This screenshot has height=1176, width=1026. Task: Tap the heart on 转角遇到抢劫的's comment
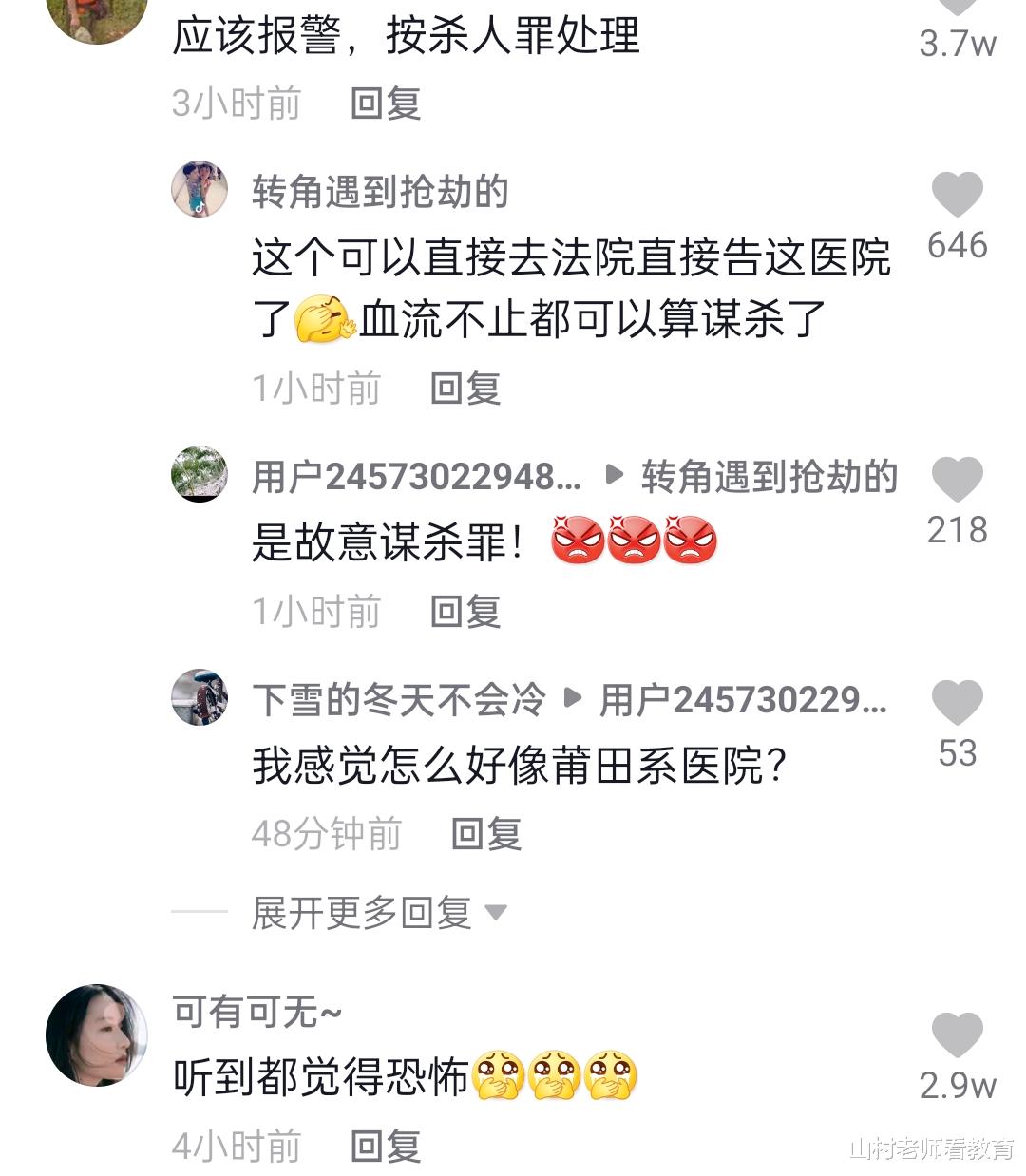pyautogui.click(x=956, y=195)
